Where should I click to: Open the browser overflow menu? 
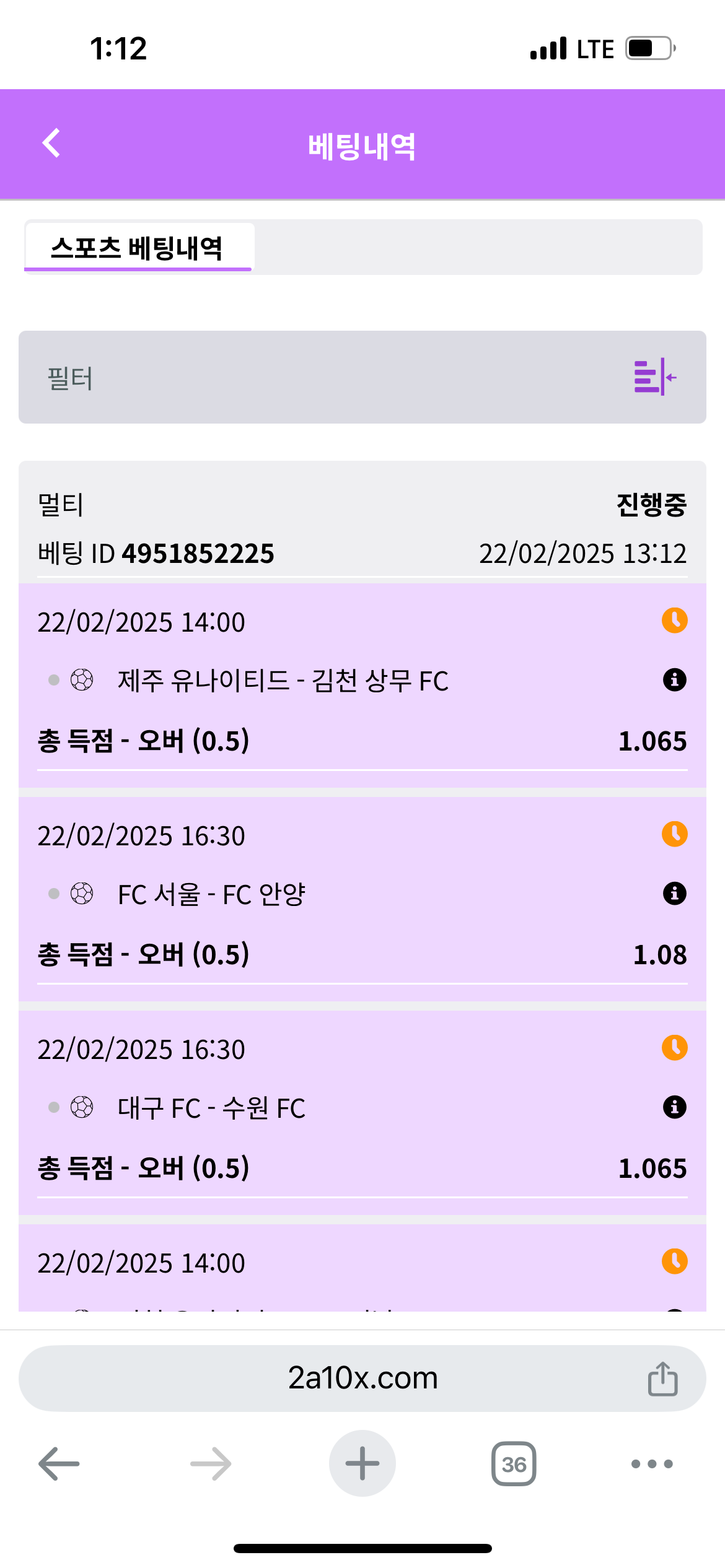pyautogui.click(x=651, y=1464)
